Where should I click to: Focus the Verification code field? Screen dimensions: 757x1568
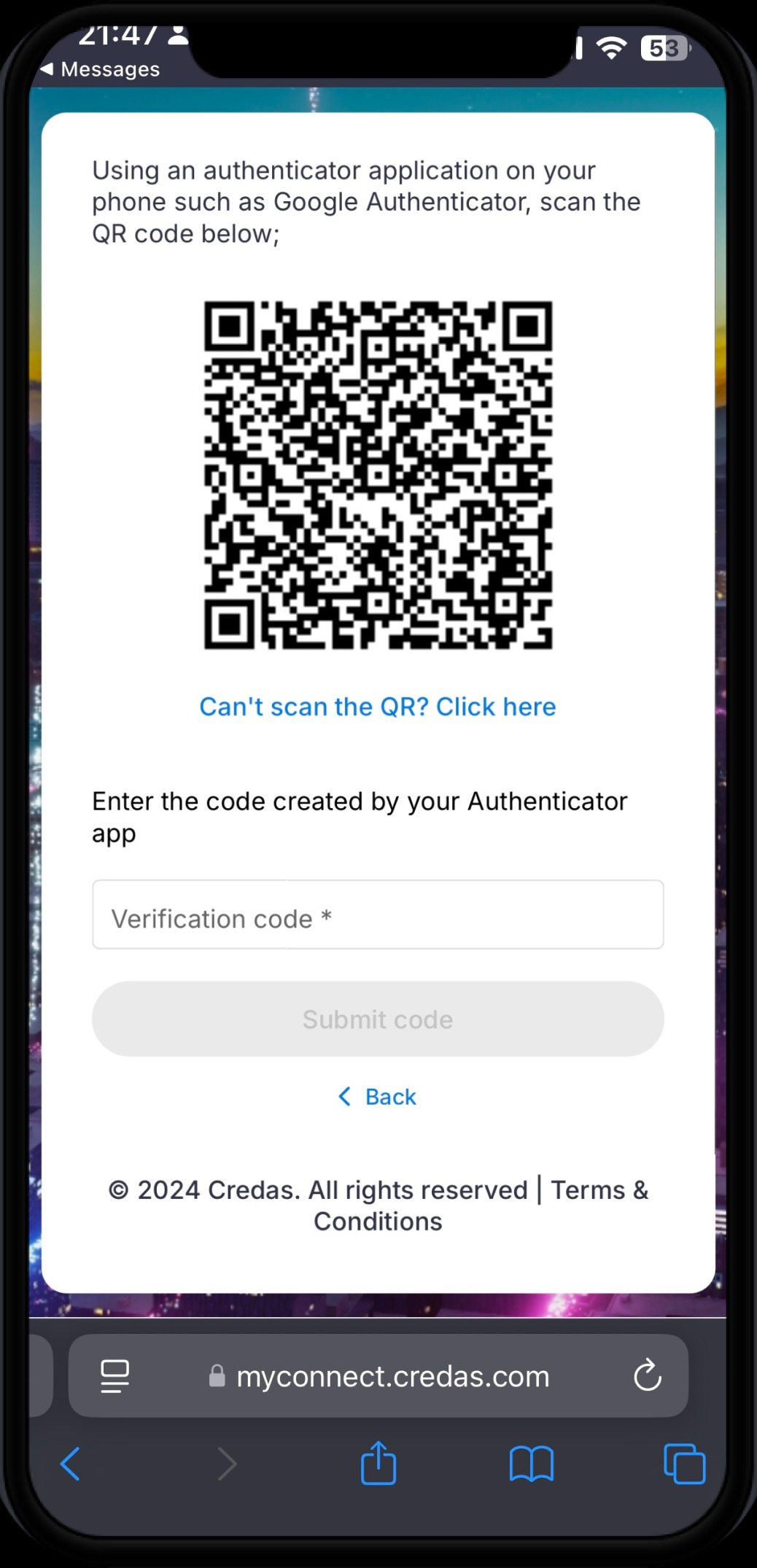click(x=377, y=915)
